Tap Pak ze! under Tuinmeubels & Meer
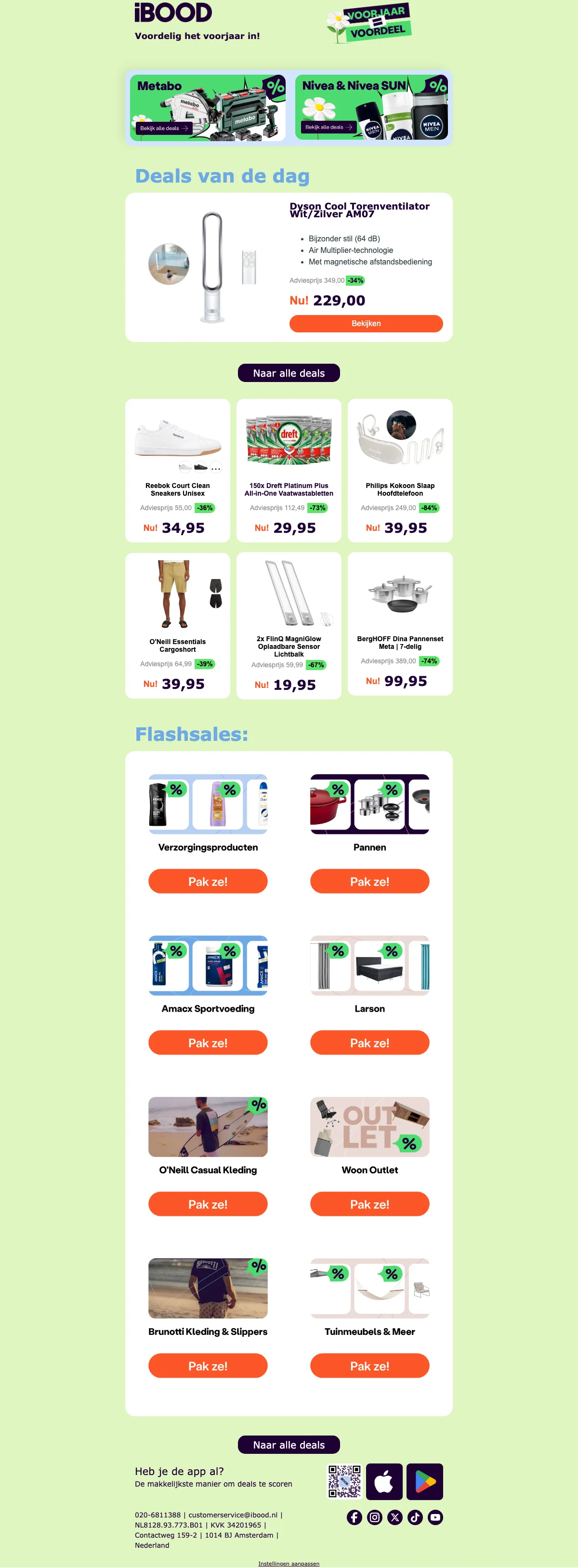The height and width of the screenshot is (1568, 578). 369,1365
